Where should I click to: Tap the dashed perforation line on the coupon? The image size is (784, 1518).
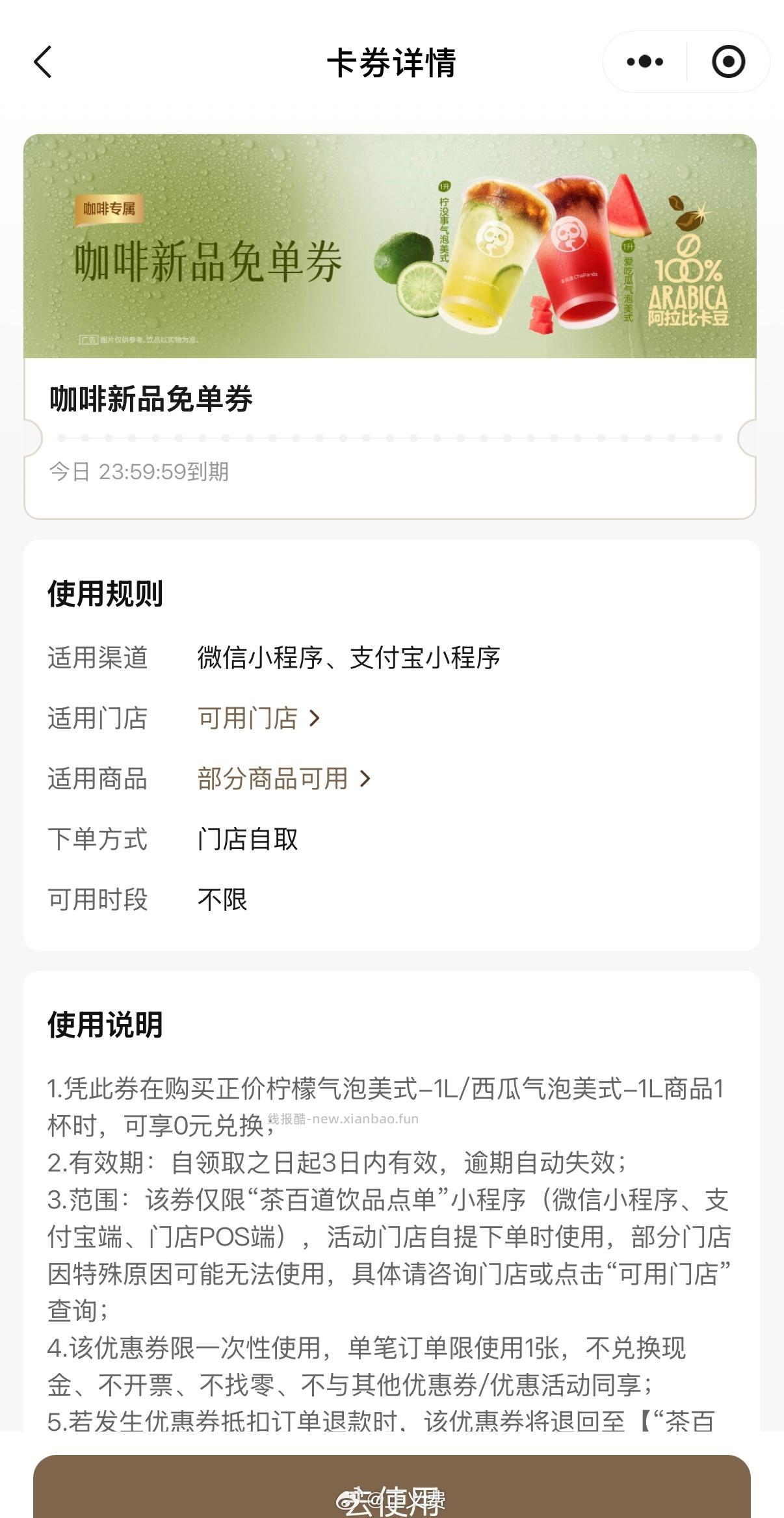point(392,437)
